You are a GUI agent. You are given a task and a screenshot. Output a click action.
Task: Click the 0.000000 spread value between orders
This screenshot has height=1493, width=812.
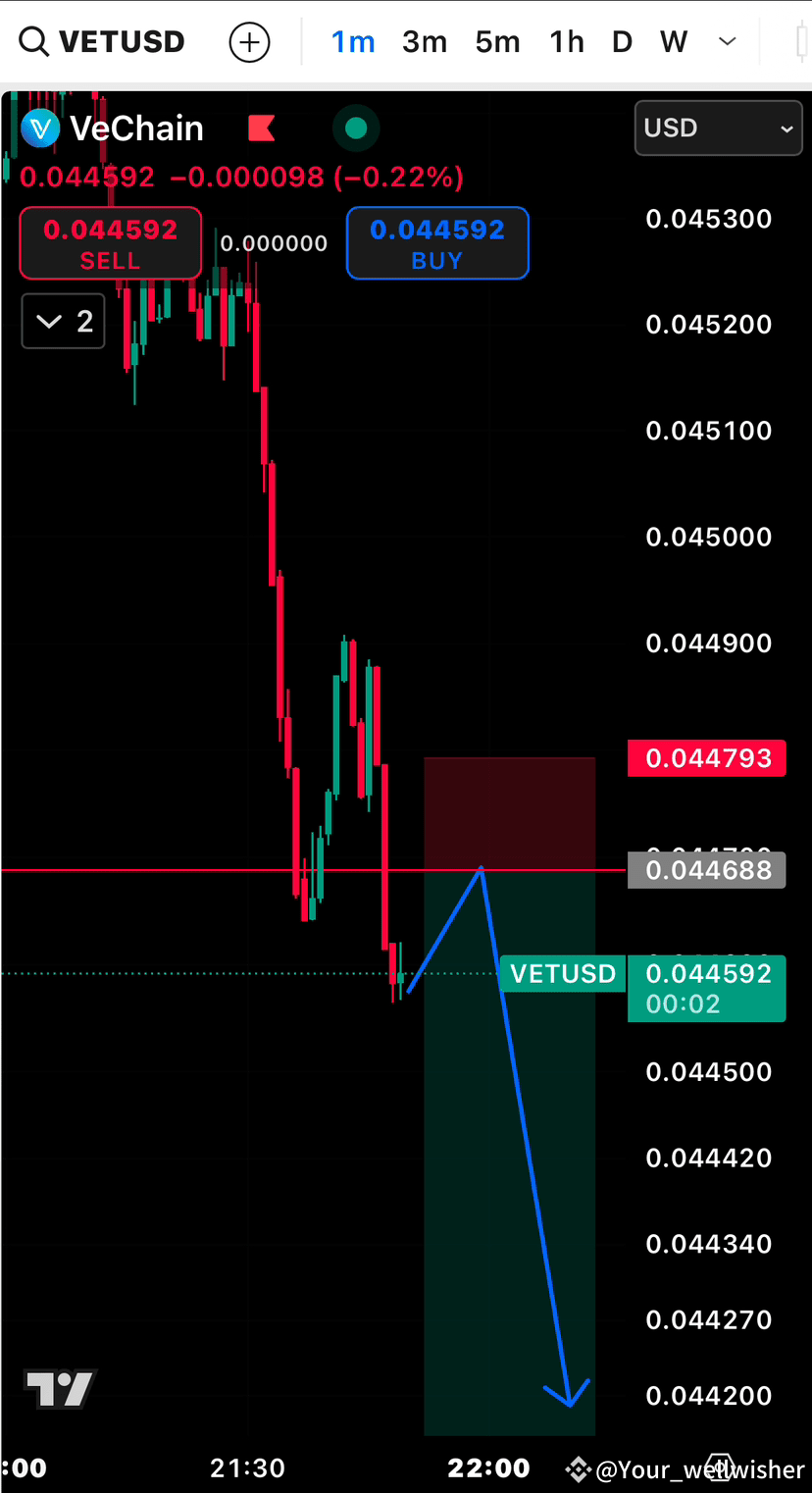pos(272,243)
